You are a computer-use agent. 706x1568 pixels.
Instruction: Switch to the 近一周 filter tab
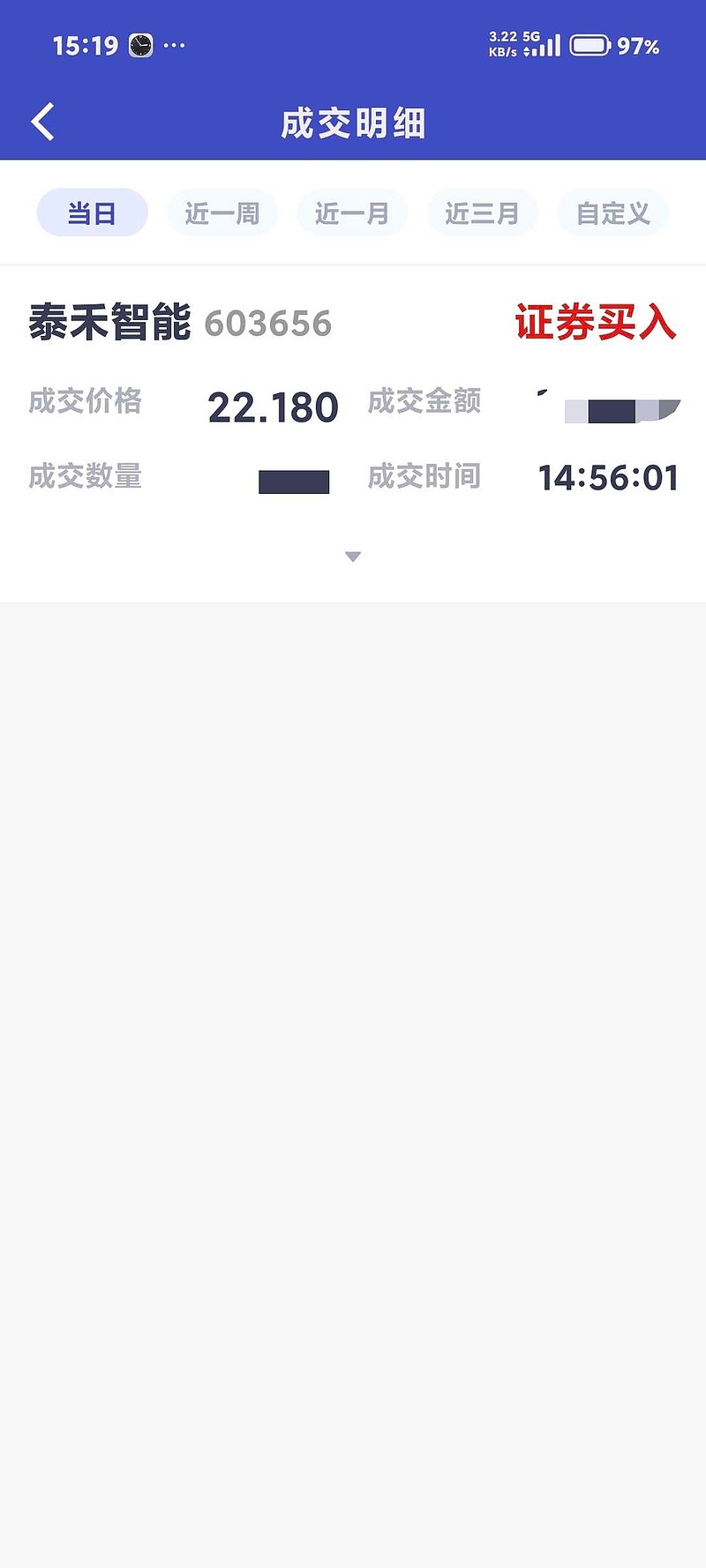[222, 212]
